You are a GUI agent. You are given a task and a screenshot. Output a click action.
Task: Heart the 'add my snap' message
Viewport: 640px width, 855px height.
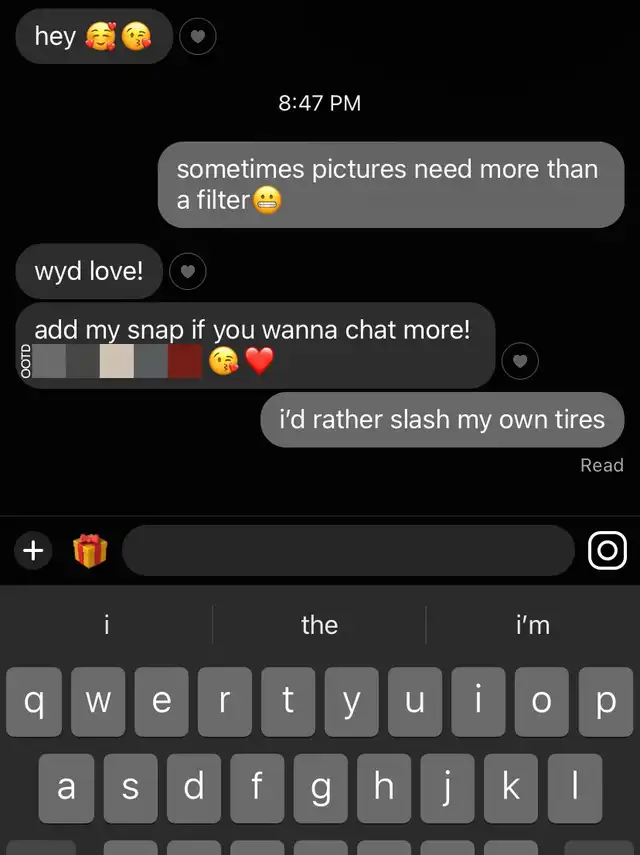point(519,360)
